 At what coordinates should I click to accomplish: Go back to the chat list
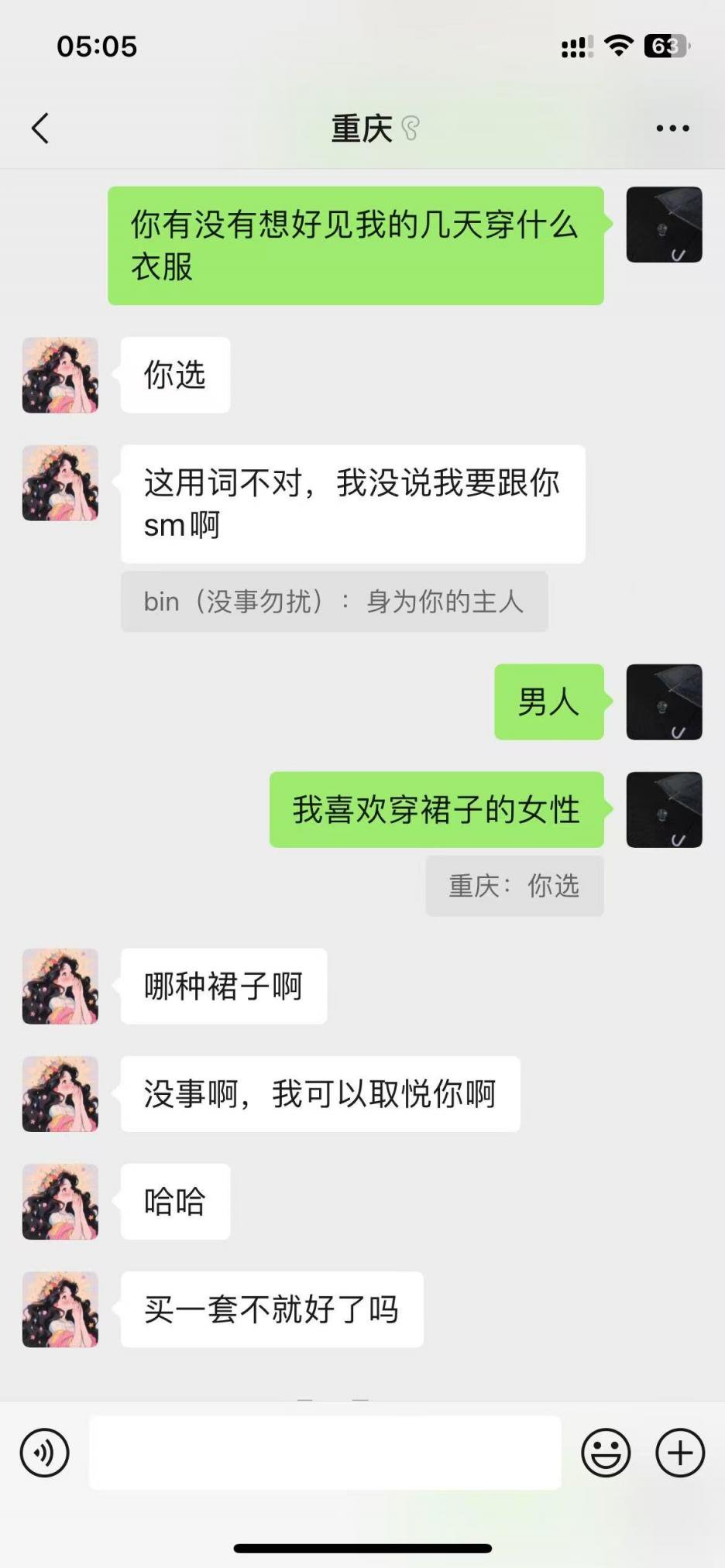[41, 129]
